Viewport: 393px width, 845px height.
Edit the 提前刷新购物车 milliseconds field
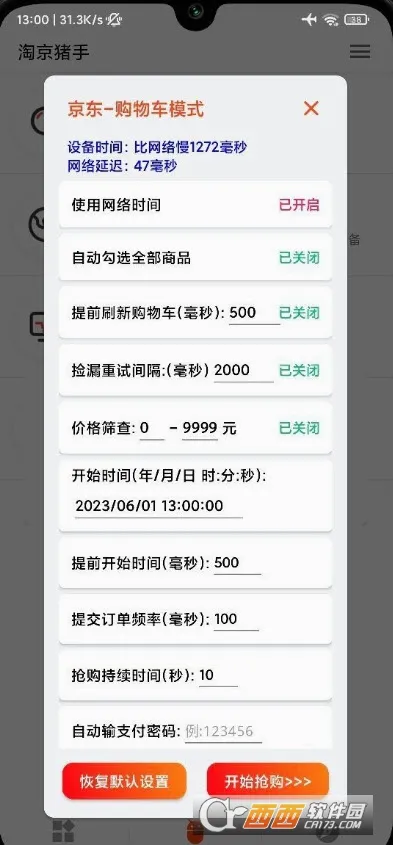254,313
